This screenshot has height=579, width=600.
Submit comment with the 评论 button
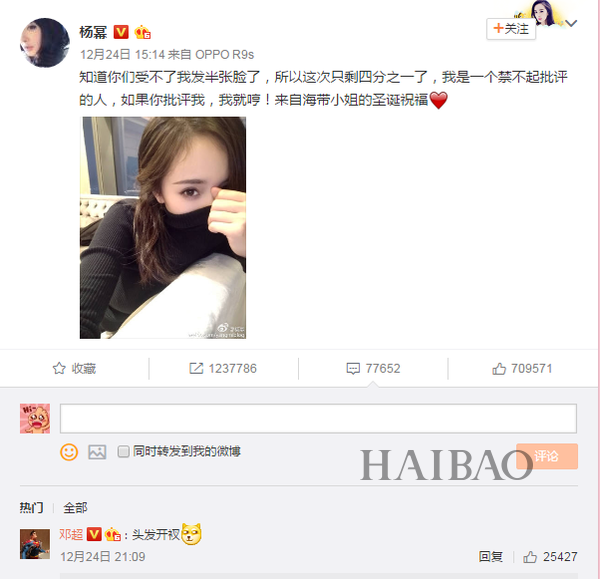click(546, 456)
